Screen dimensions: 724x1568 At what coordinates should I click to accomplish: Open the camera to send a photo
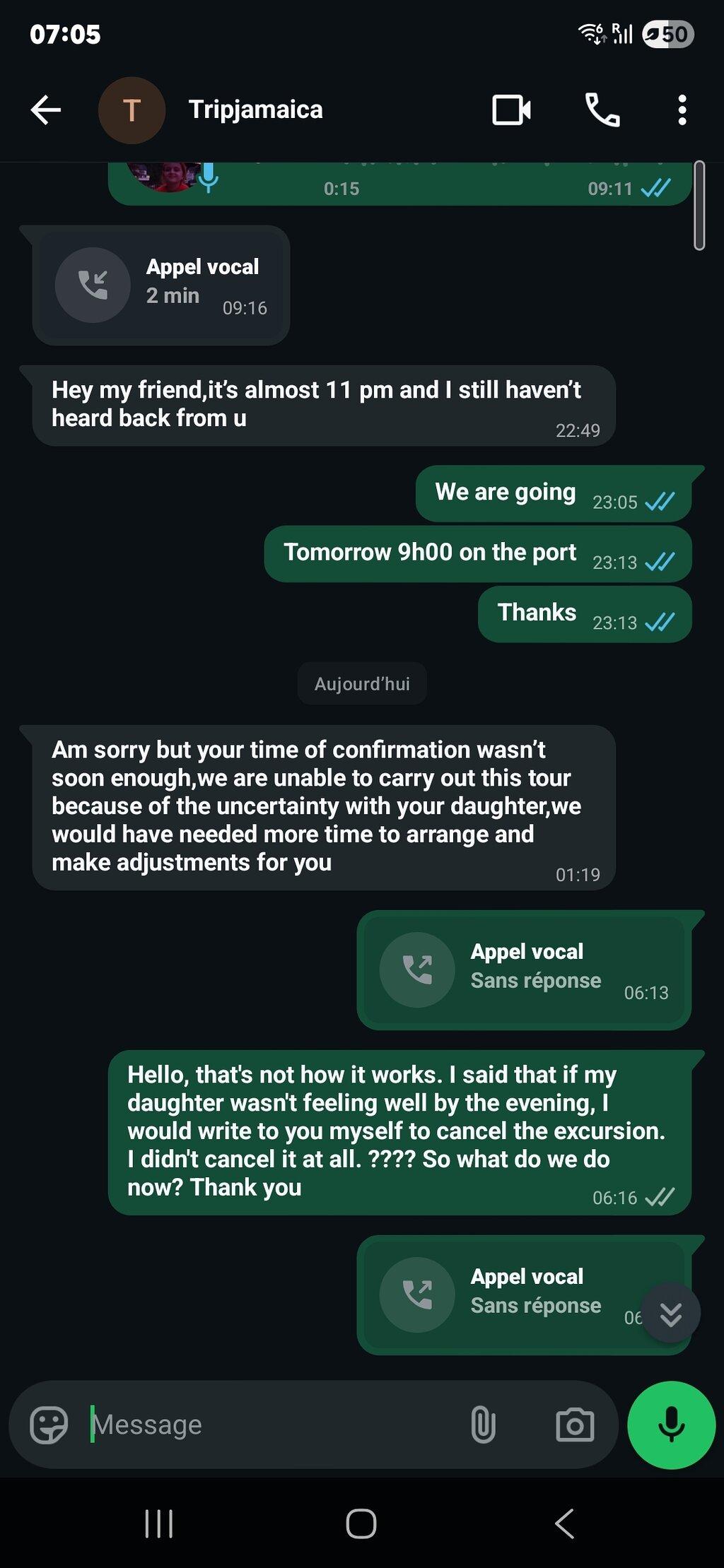[x=575, y=1425]
